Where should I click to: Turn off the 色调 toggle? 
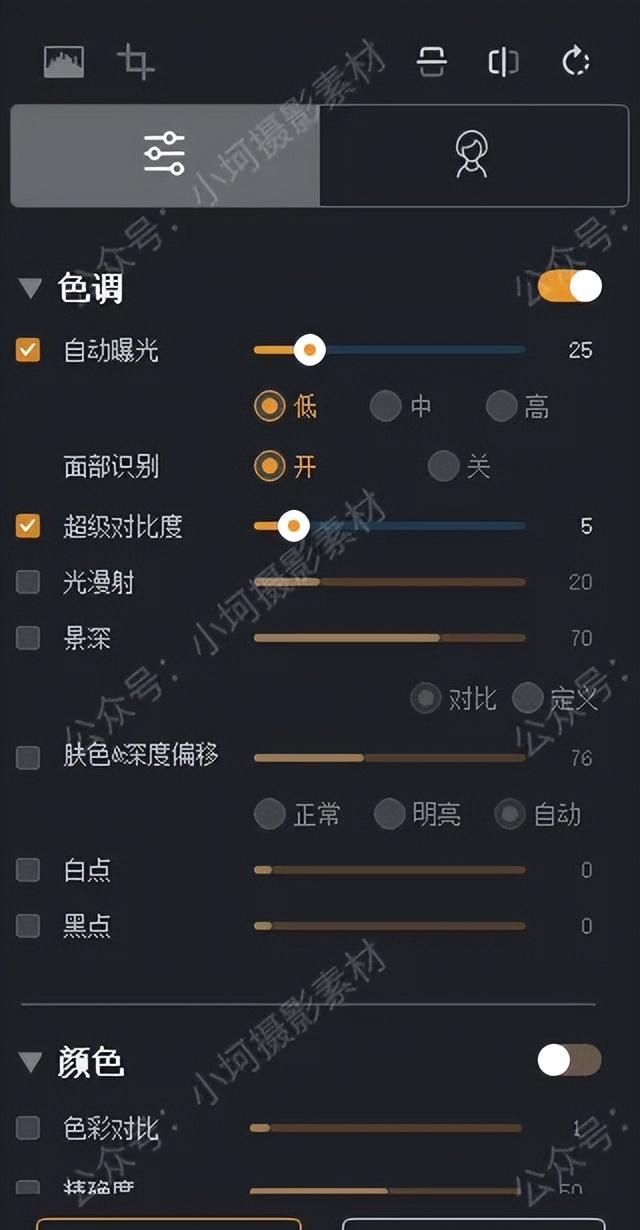point(570,286)
